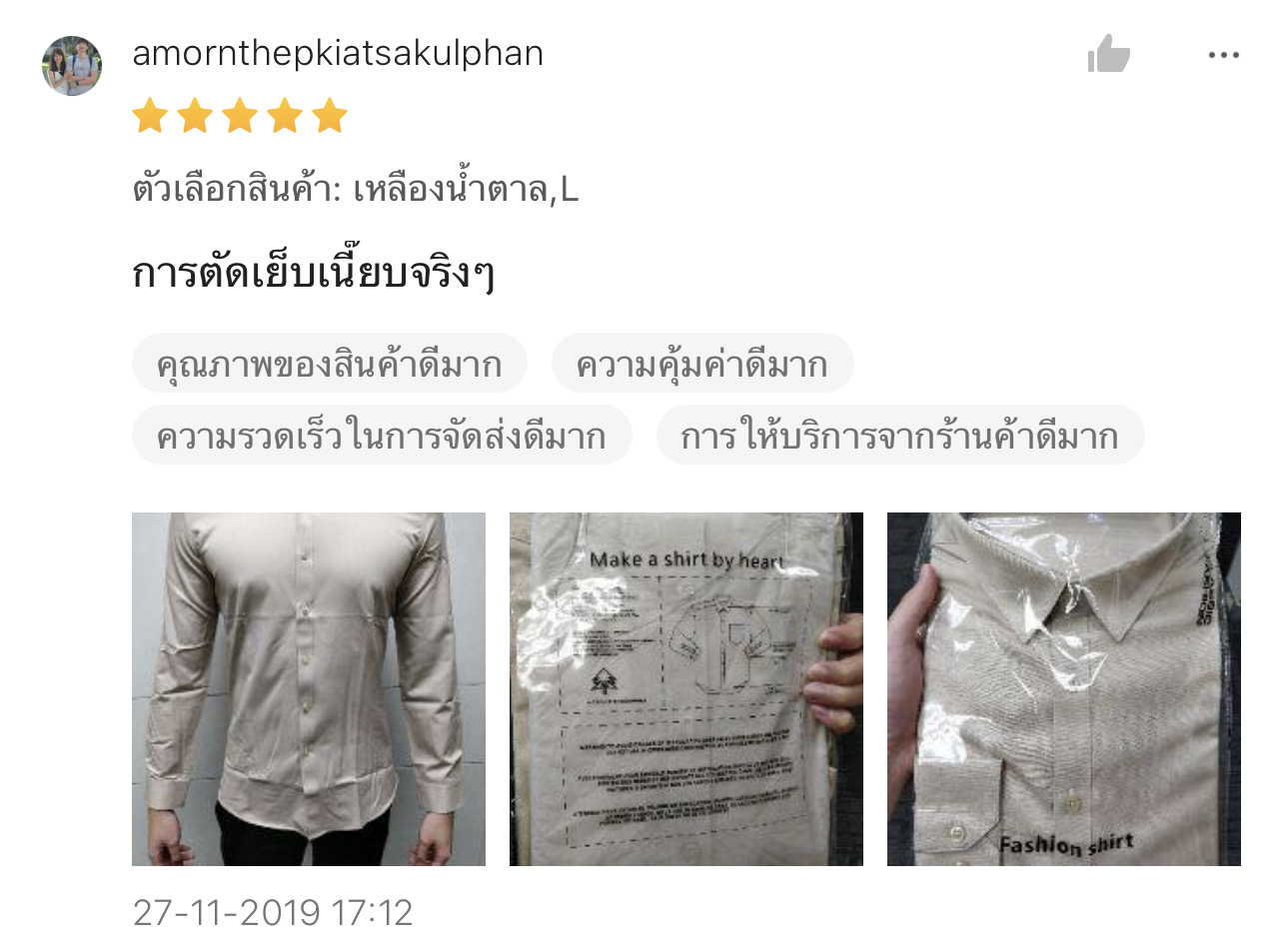The width and height of the screenshot is (1283, 952).
Task: View photo of man wearing beige shirt
Action: (x=308, y=688)
